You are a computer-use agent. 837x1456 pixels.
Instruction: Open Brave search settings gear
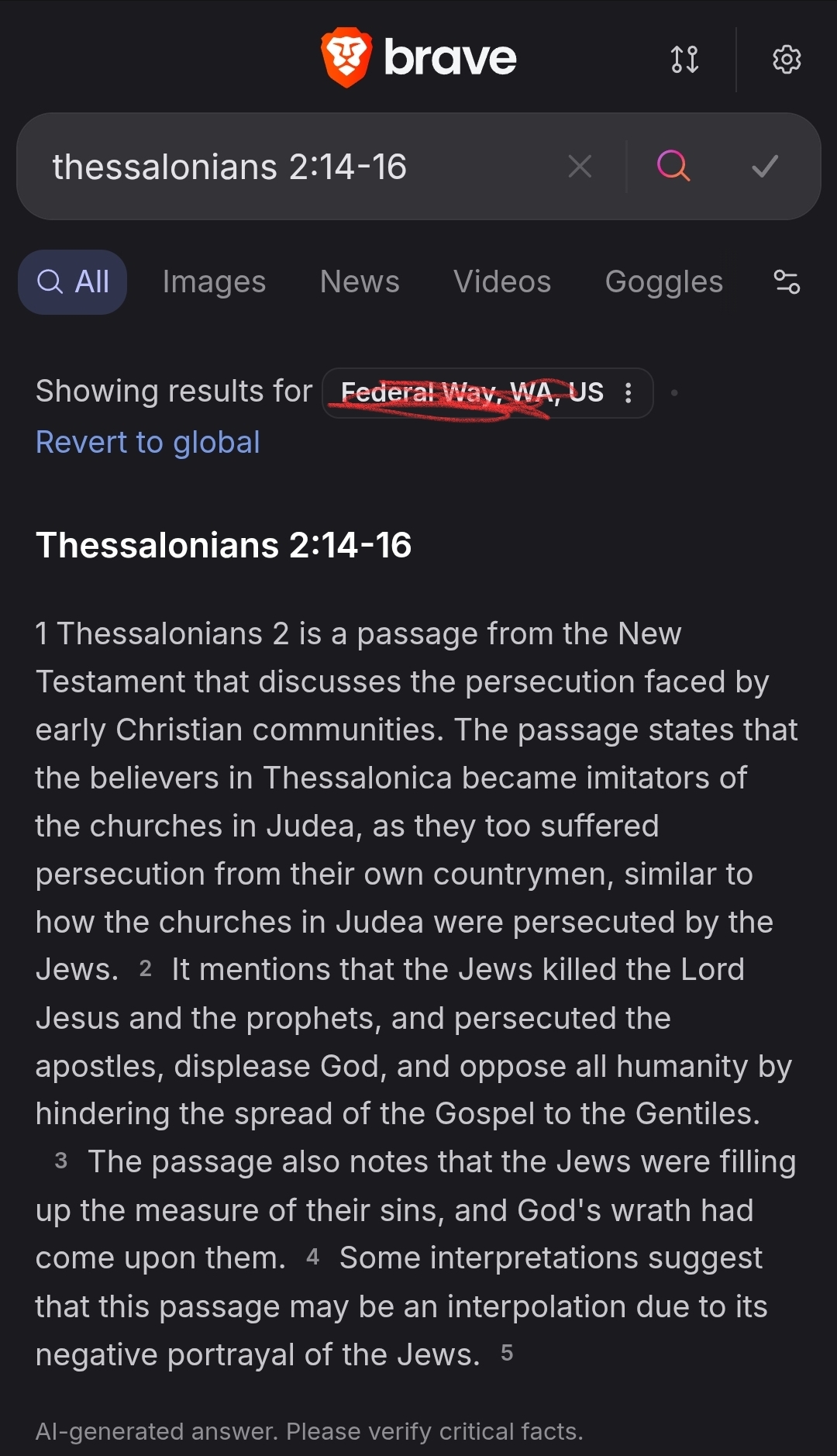787,59
